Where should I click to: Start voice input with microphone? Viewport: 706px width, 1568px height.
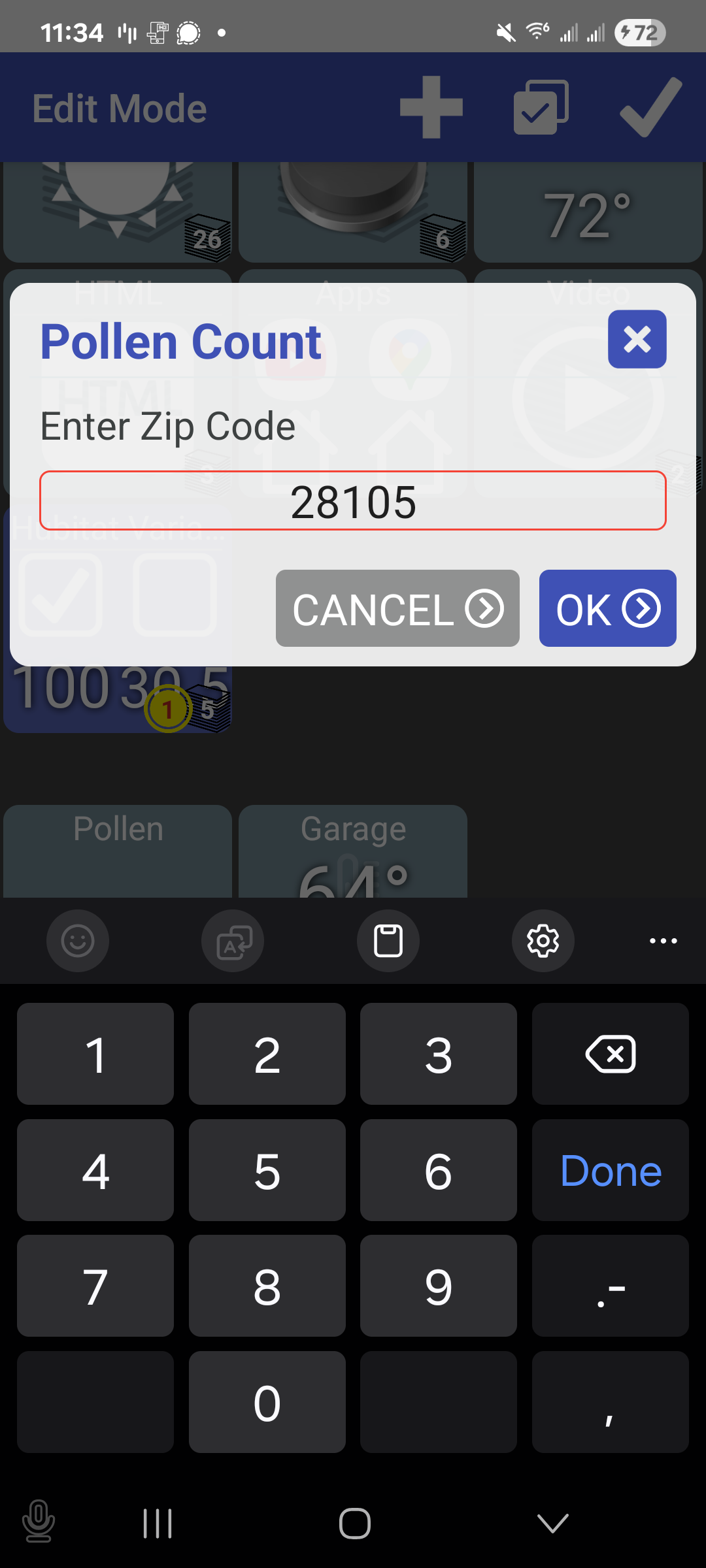click(39, 1521)
